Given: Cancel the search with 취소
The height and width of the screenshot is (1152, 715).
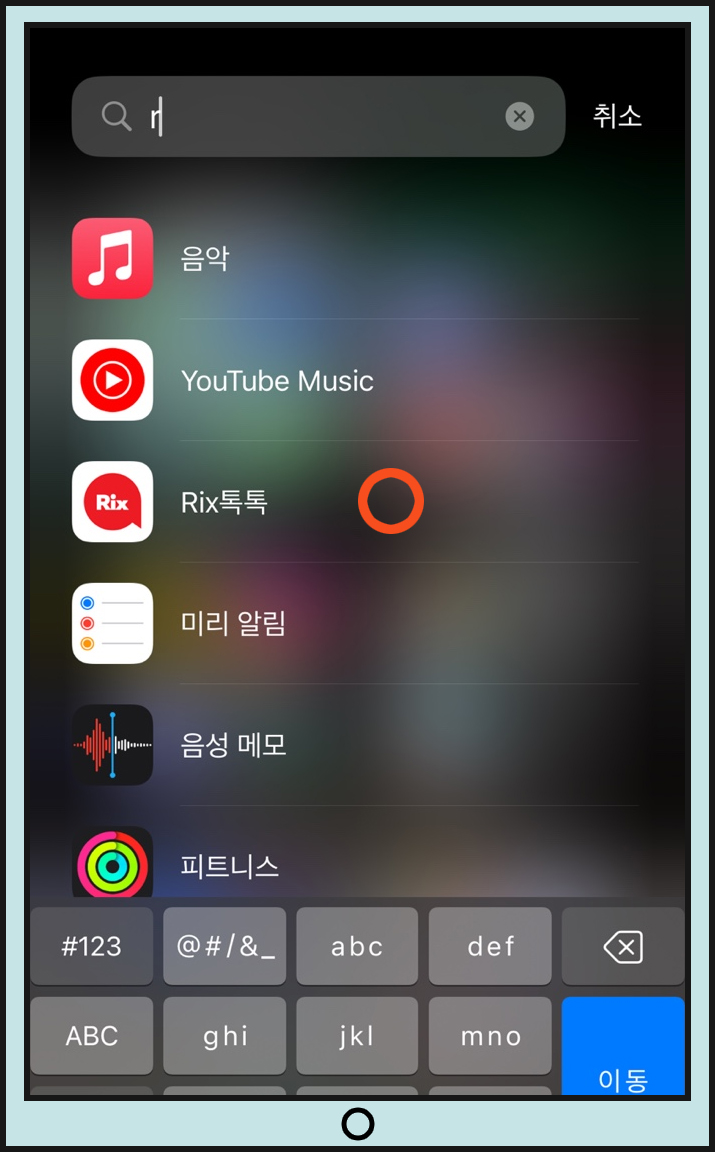Looking at the screenshot, I should pyautogui.click(x=617, y=116).
